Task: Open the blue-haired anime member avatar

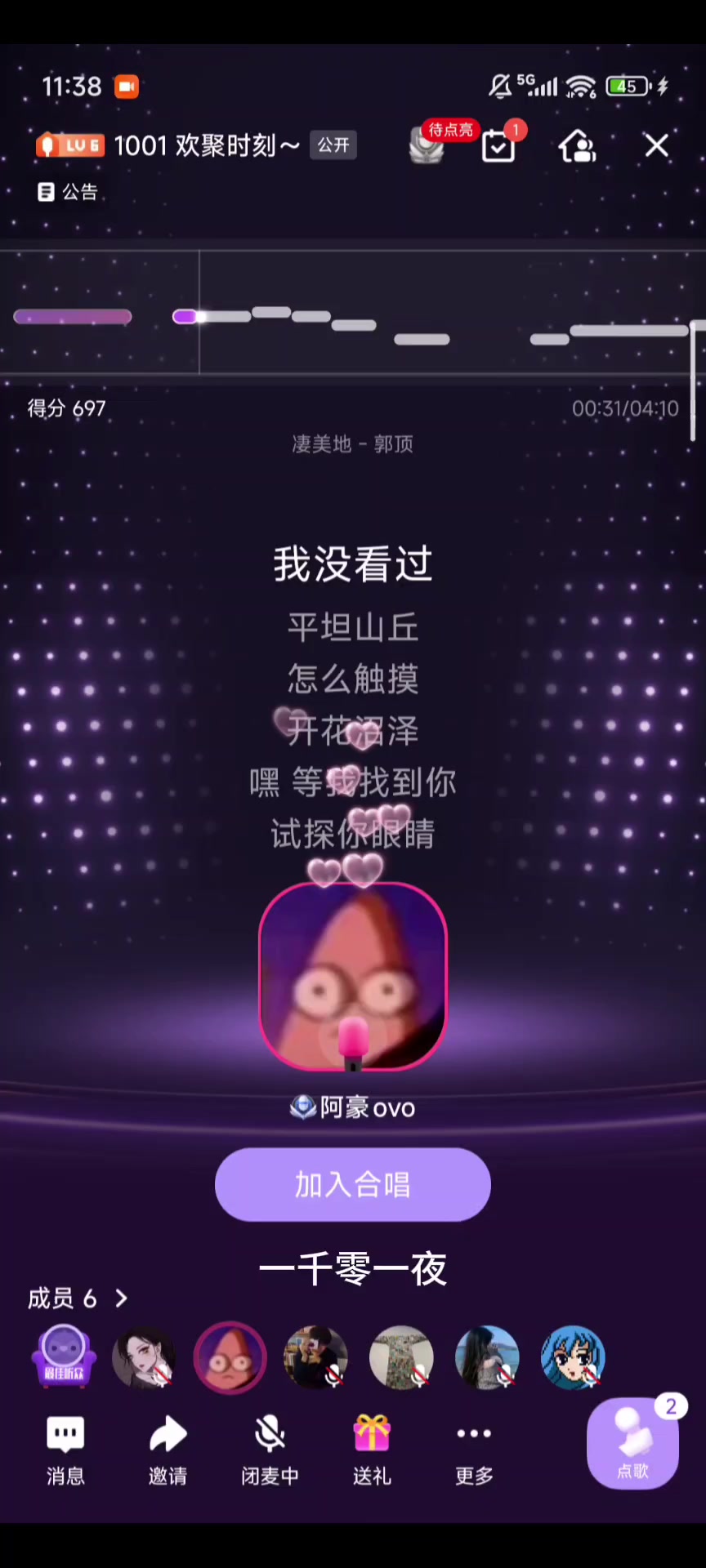Action: (573, 1357)
